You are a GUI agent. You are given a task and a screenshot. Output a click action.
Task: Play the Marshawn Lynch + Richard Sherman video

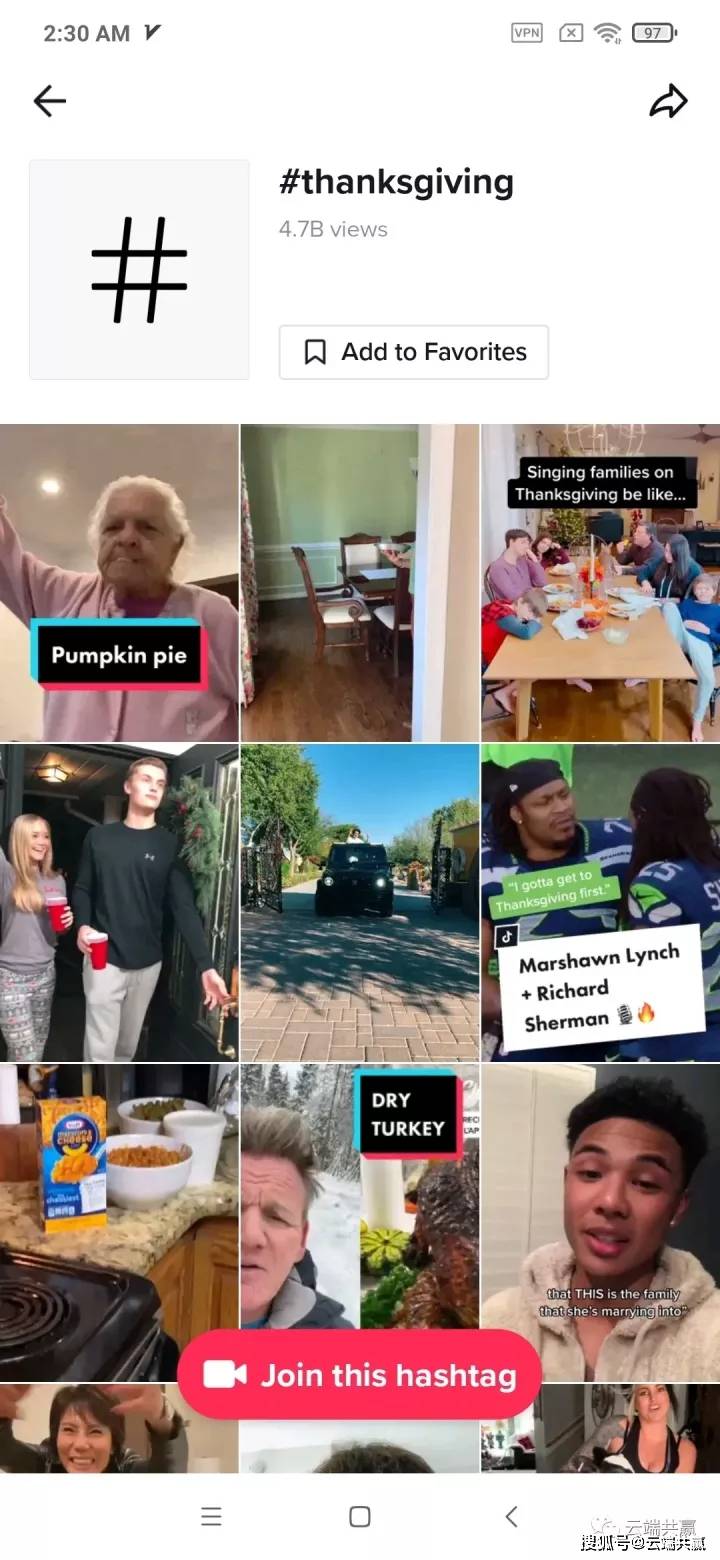coord(600,902)
